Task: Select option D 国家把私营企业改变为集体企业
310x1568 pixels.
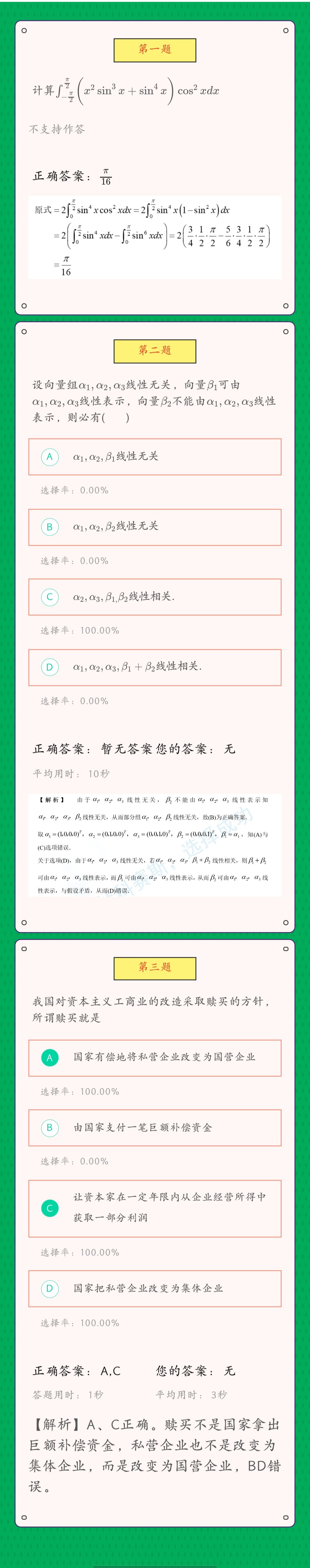Action: click(x=155, y=1288)
